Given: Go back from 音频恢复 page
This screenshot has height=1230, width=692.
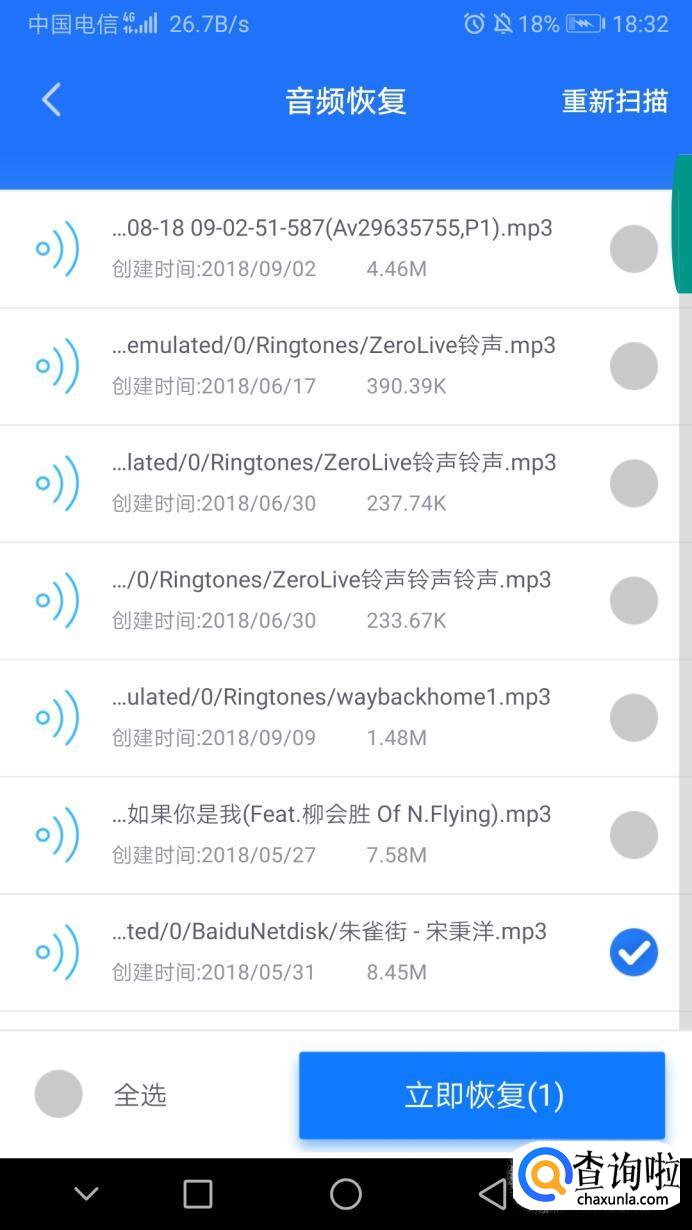Looking at the screenshot, I should [51, 100].
